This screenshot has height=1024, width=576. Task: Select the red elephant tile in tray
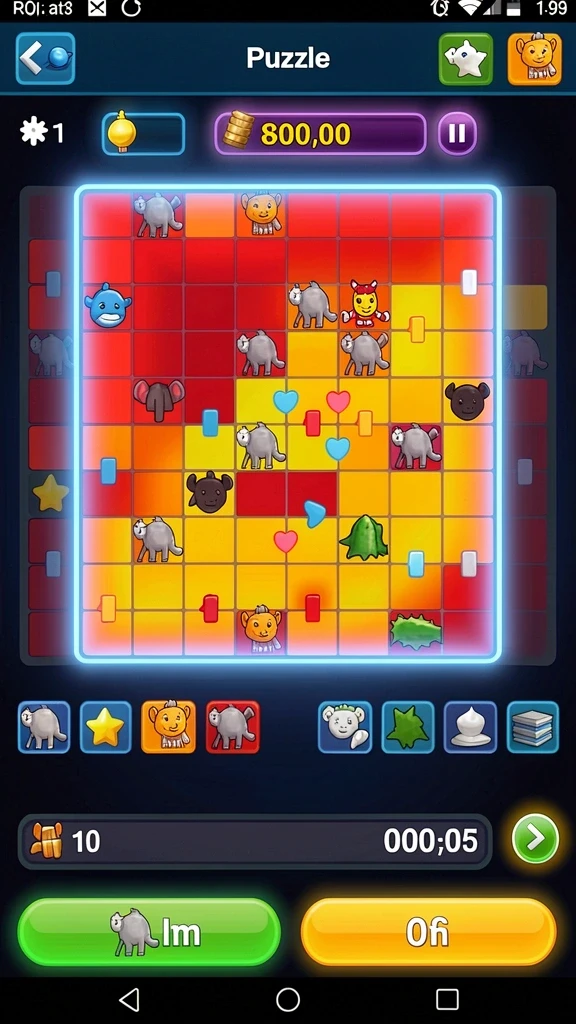[232, 727]
